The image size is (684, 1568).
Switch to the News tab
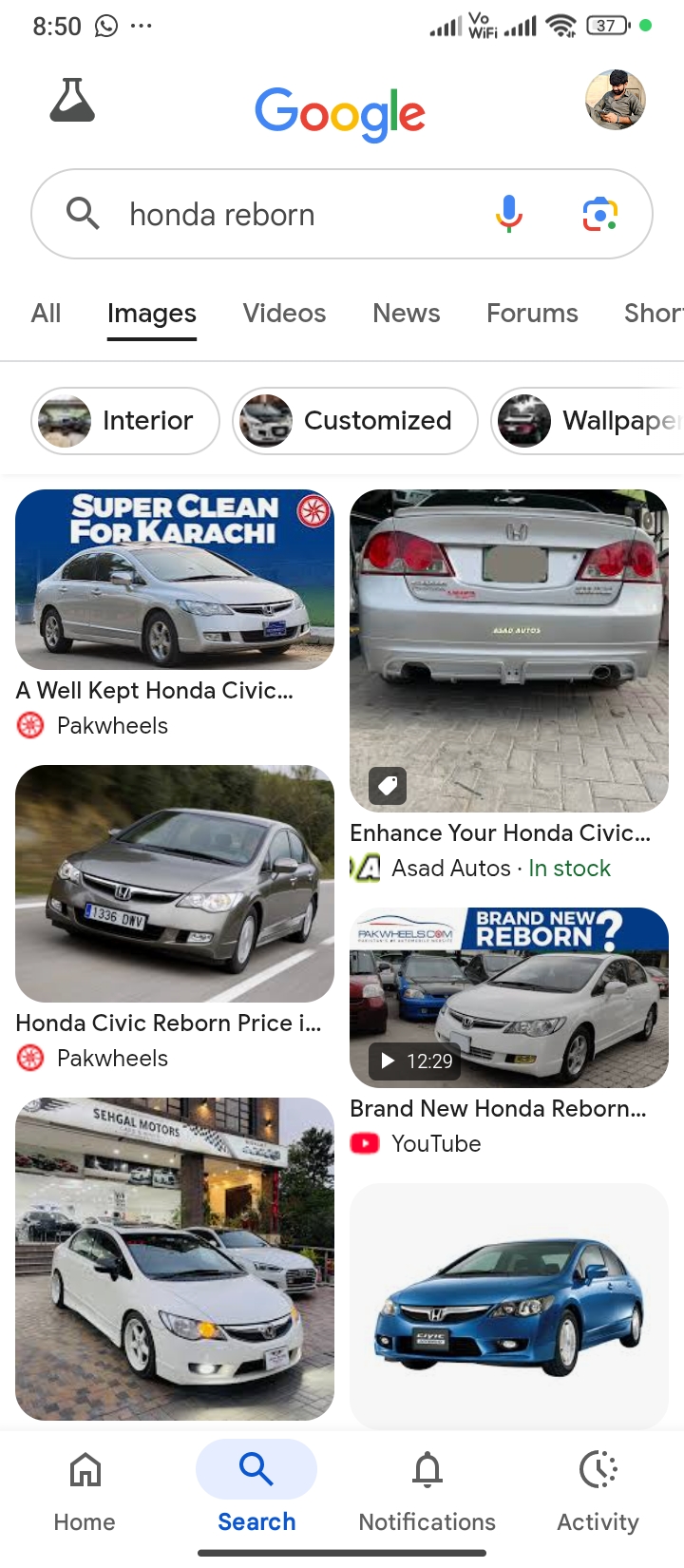[x=406, y=314]
